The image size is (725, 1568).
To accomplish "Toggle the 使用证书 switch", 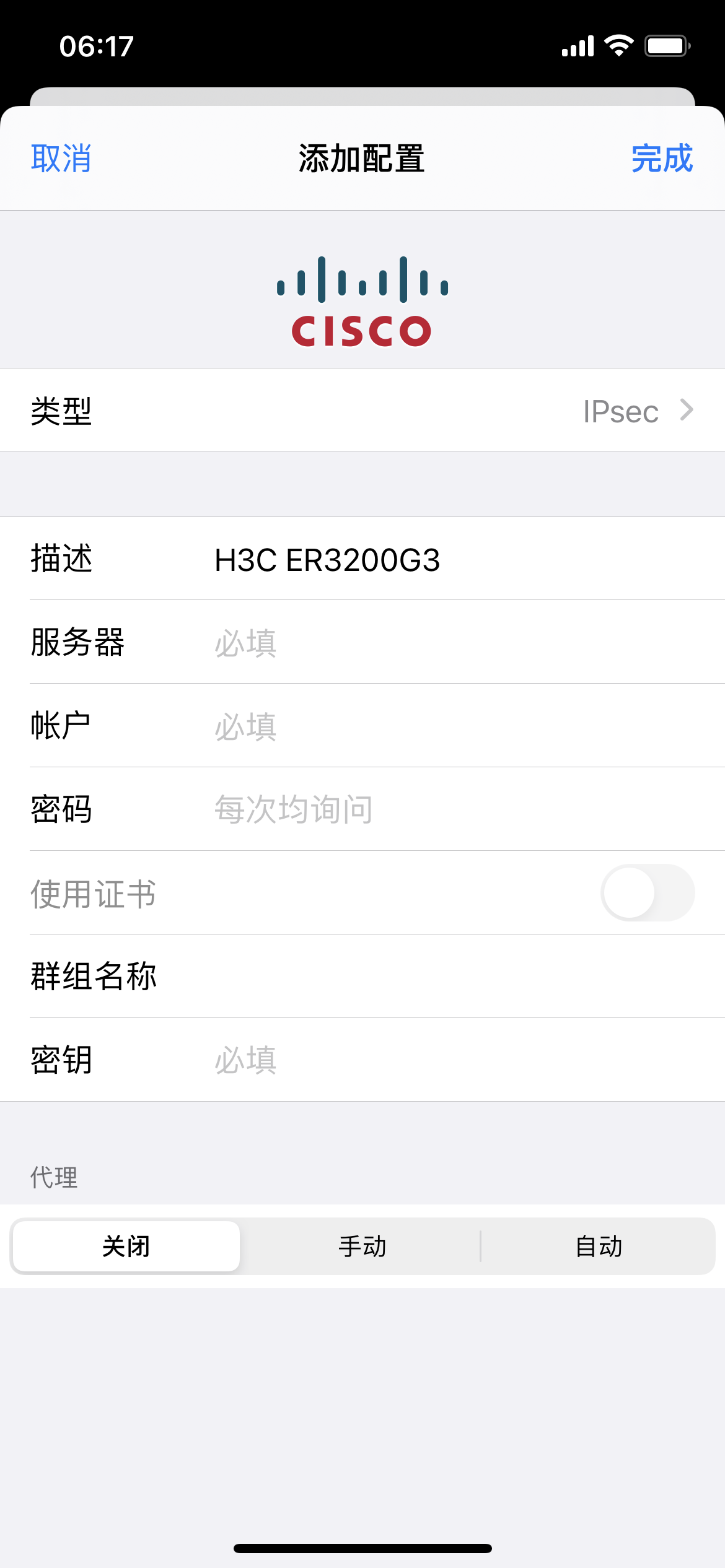I will coord(647,893).
